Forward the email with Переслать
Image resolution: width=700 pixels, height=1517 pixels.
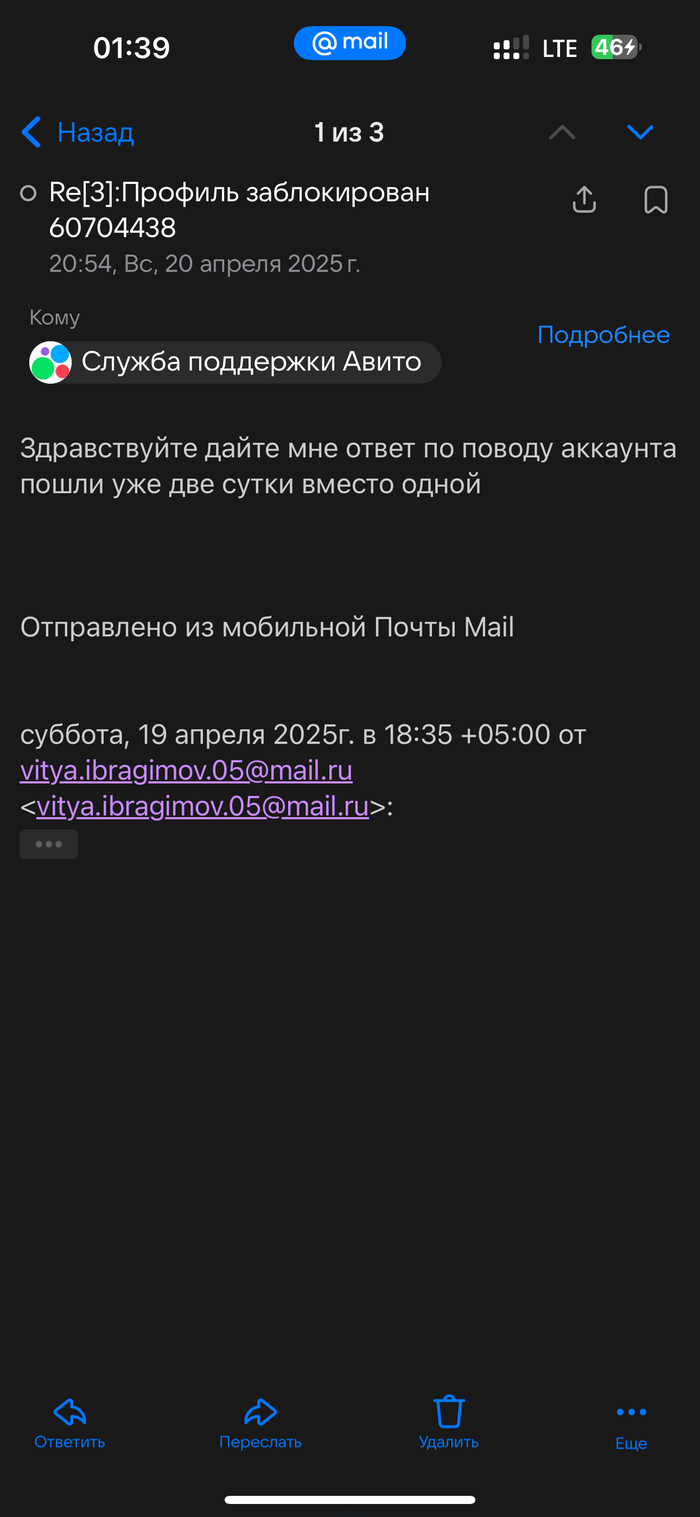point(260,1423)
